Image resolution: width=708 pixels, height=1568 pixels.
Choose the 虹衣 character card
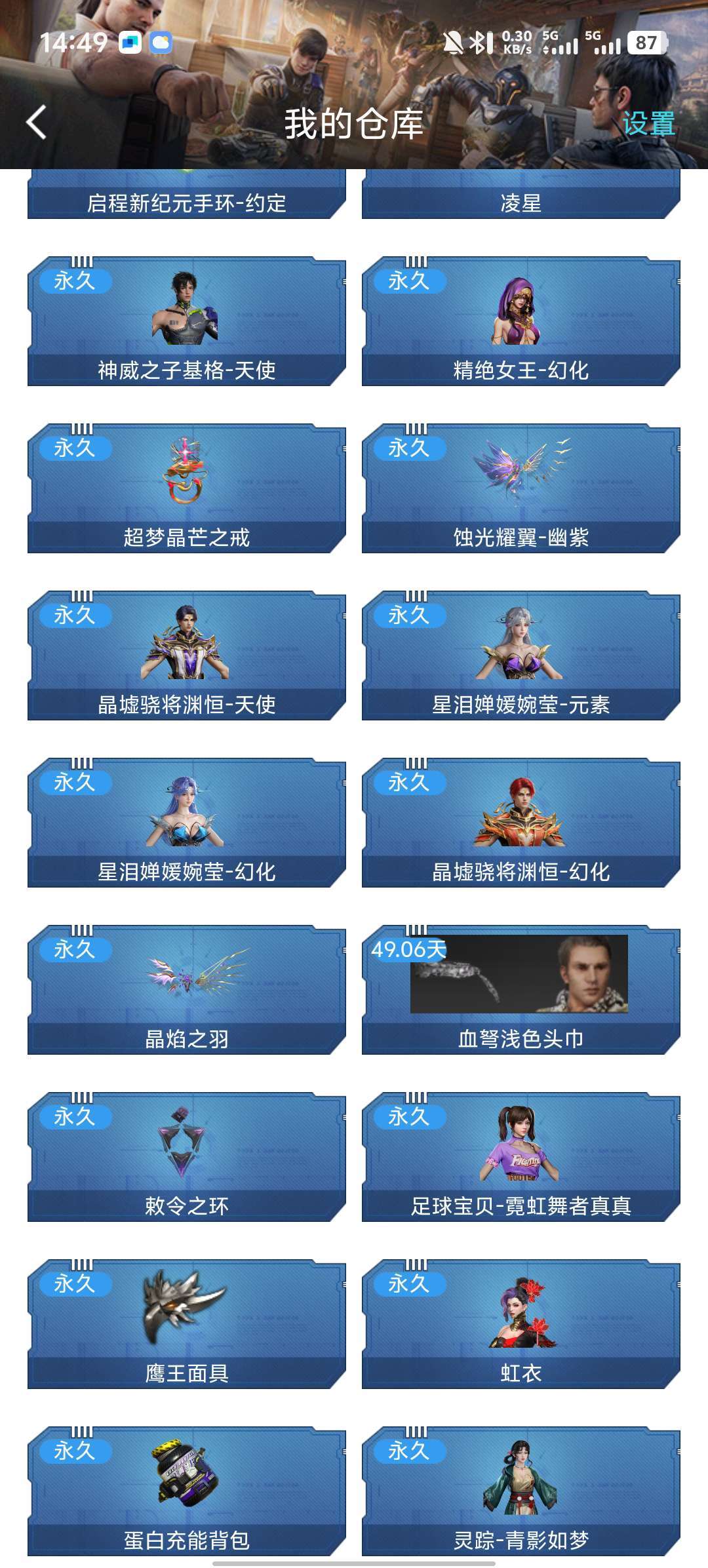pos(521,1324)
